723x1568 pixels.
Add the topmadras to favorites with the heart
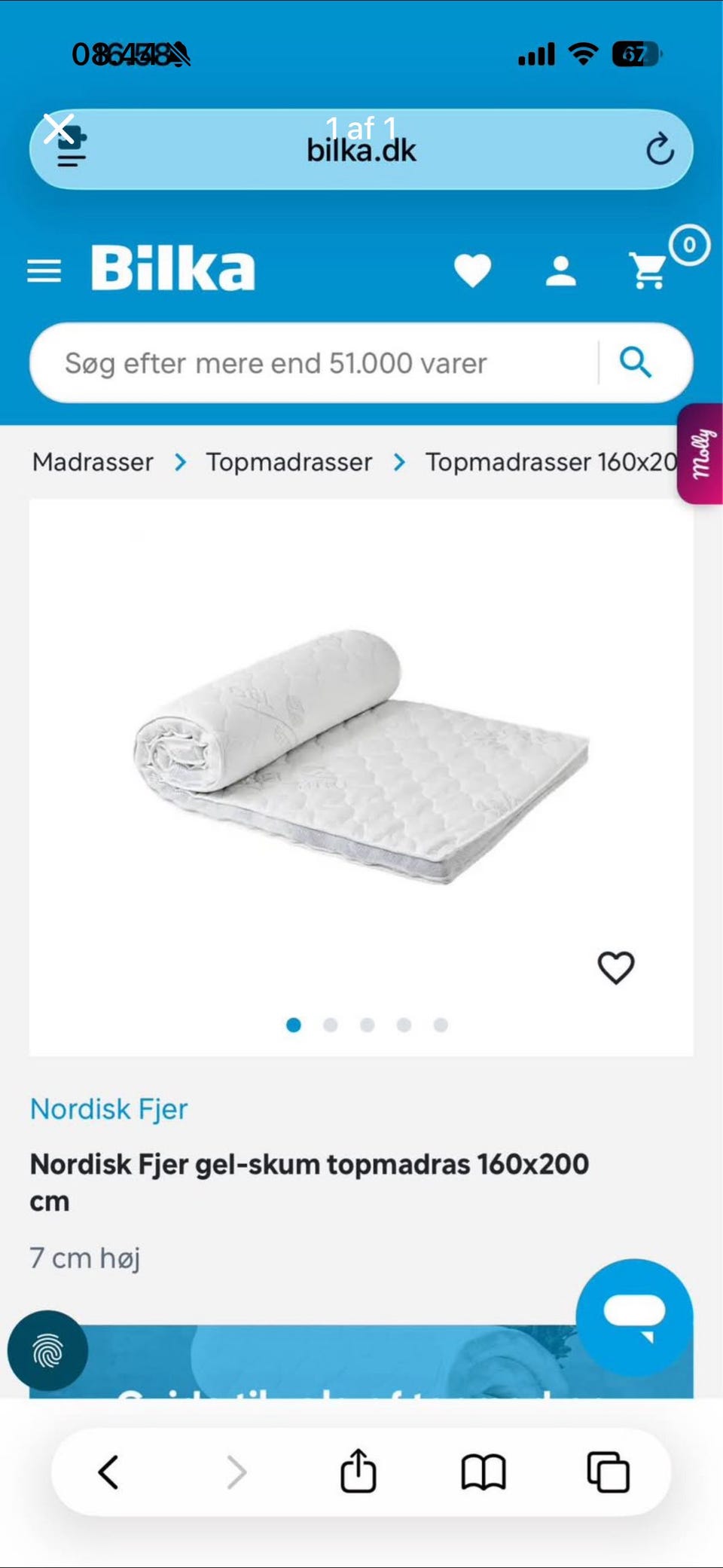click(x=616, y=967)
